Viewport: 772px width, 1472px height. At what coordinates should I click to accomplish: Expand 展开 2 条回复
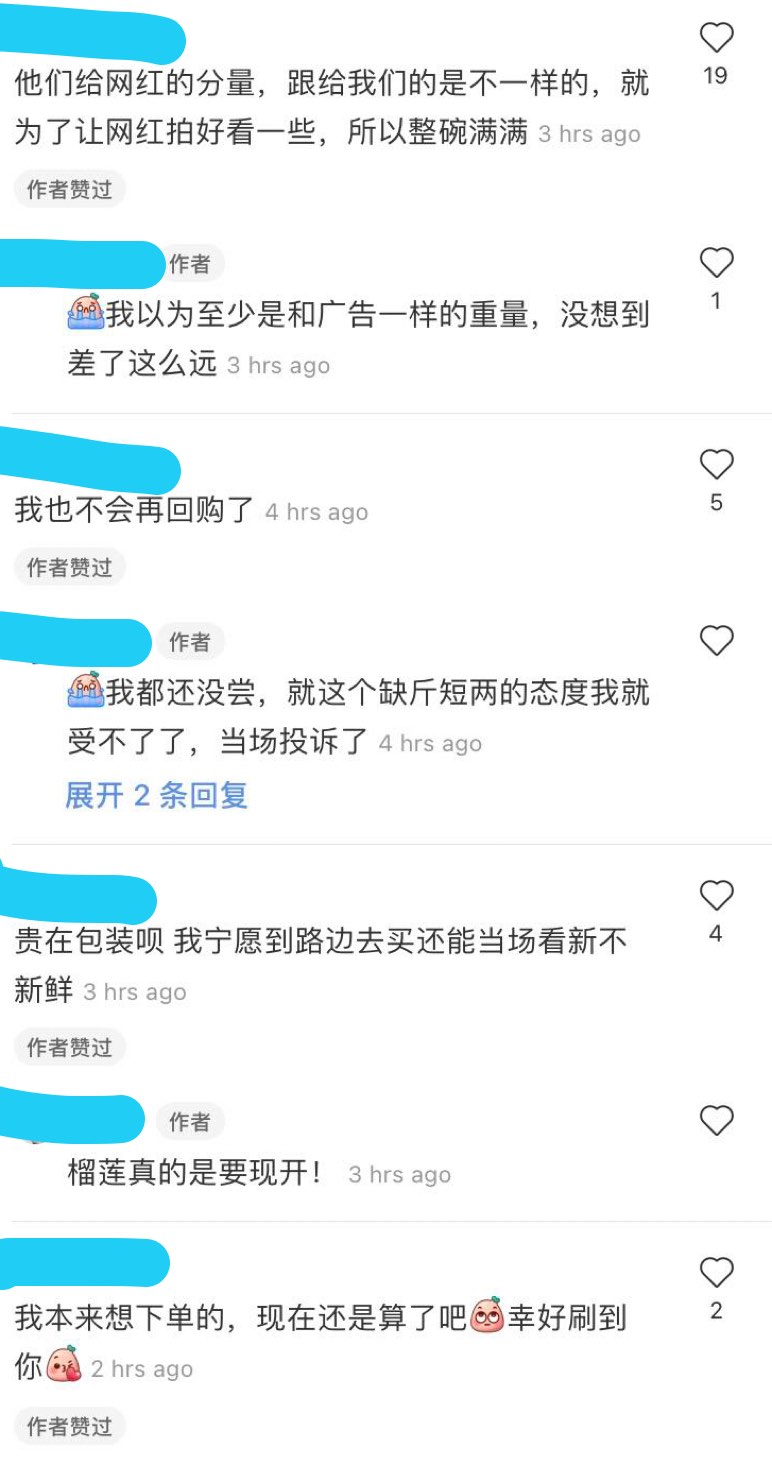[x=156, y=796]
